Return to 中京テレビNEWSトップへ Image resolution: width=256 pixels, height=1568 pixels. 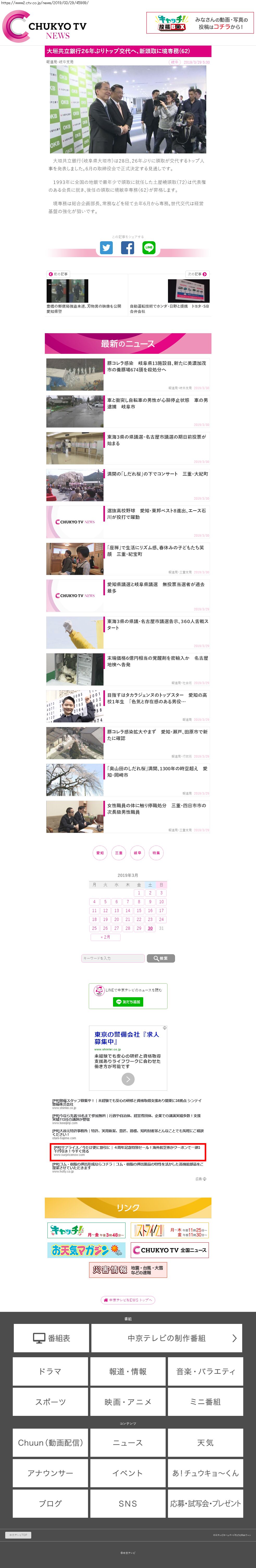point(128,1300)
